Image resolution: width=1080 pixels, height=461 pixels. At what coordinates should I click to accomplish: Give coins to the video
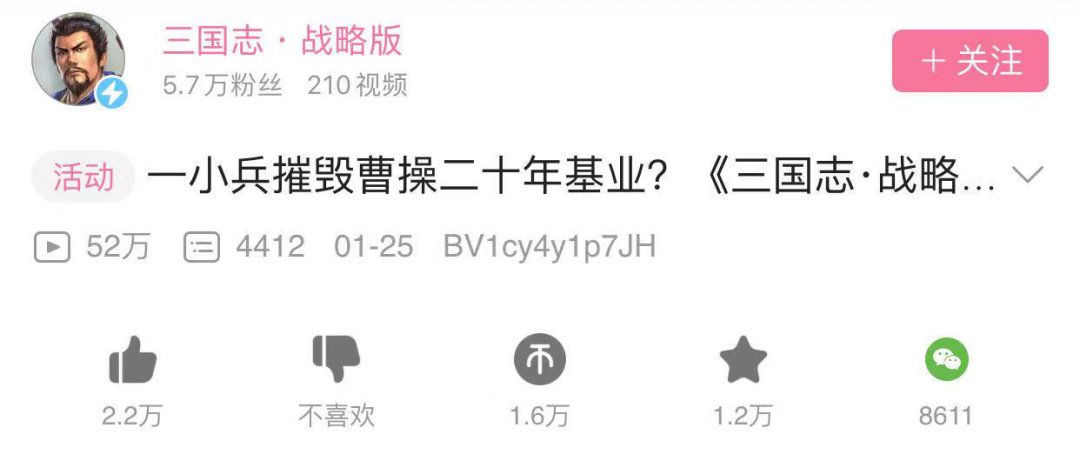[540, 360]
